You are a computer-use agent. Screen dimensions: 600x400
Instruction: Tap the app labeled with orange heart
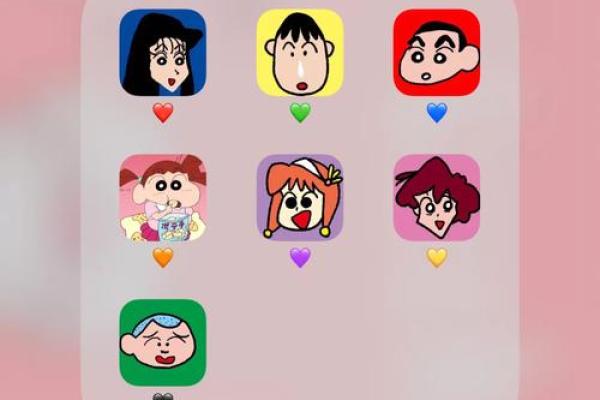(x=163, y=197)
